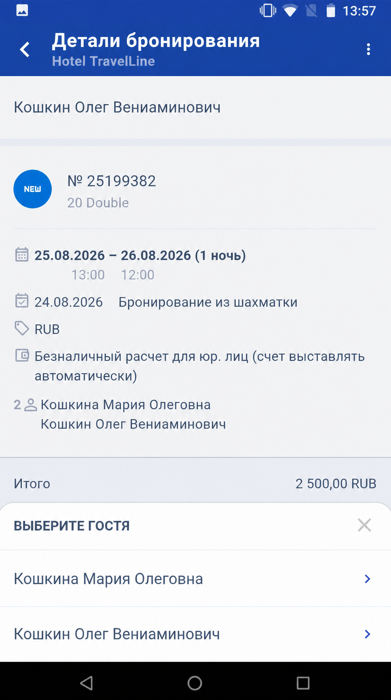Open recent apps from navigation bar
Screen dimensions: 391x700
(x=303, y=682)
